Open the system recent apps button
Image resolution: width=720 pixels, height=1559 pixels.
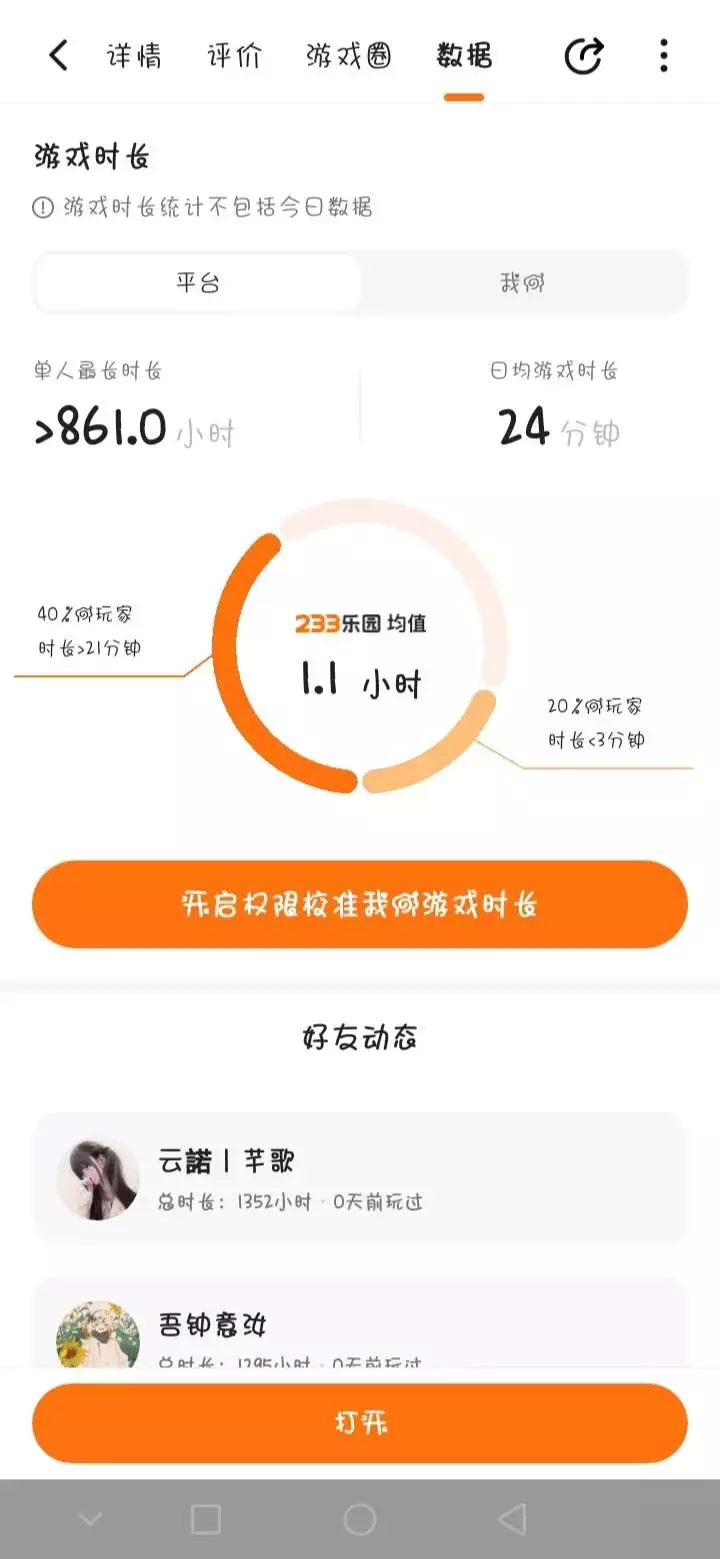click(x=206, y=1519)
